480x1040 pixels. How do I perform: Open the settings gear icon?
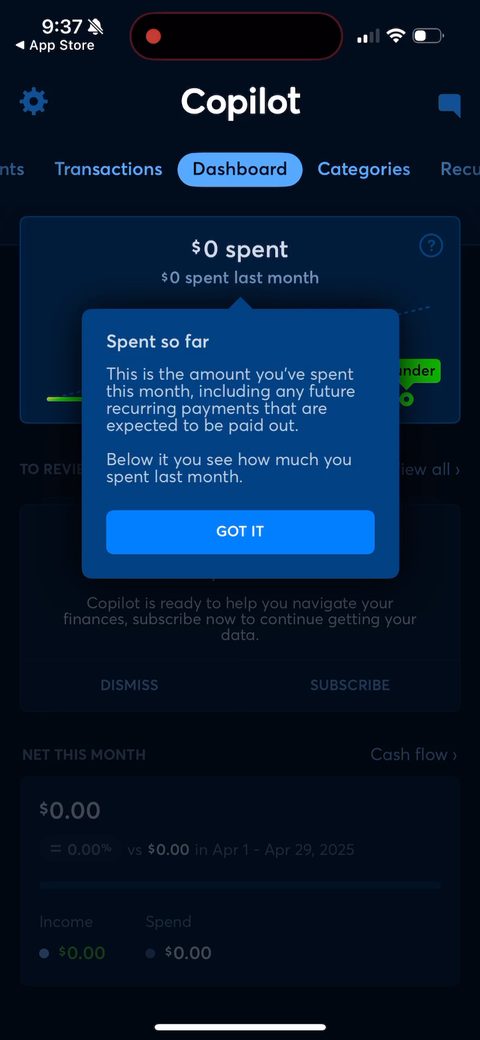[34, 102]
